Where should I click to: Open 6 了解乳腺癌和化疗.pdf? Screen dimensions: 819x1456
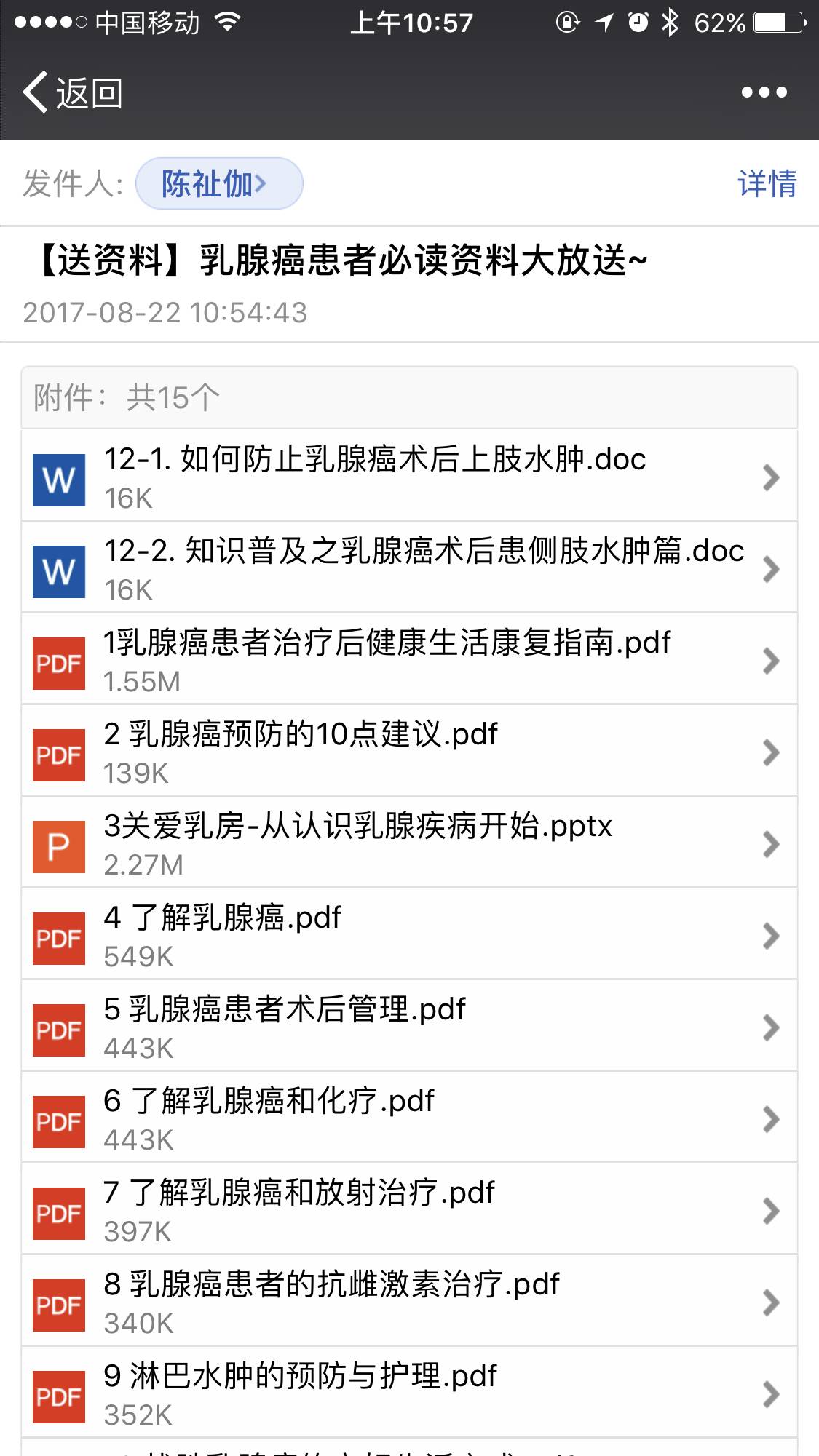click(x=408, y=1118)
